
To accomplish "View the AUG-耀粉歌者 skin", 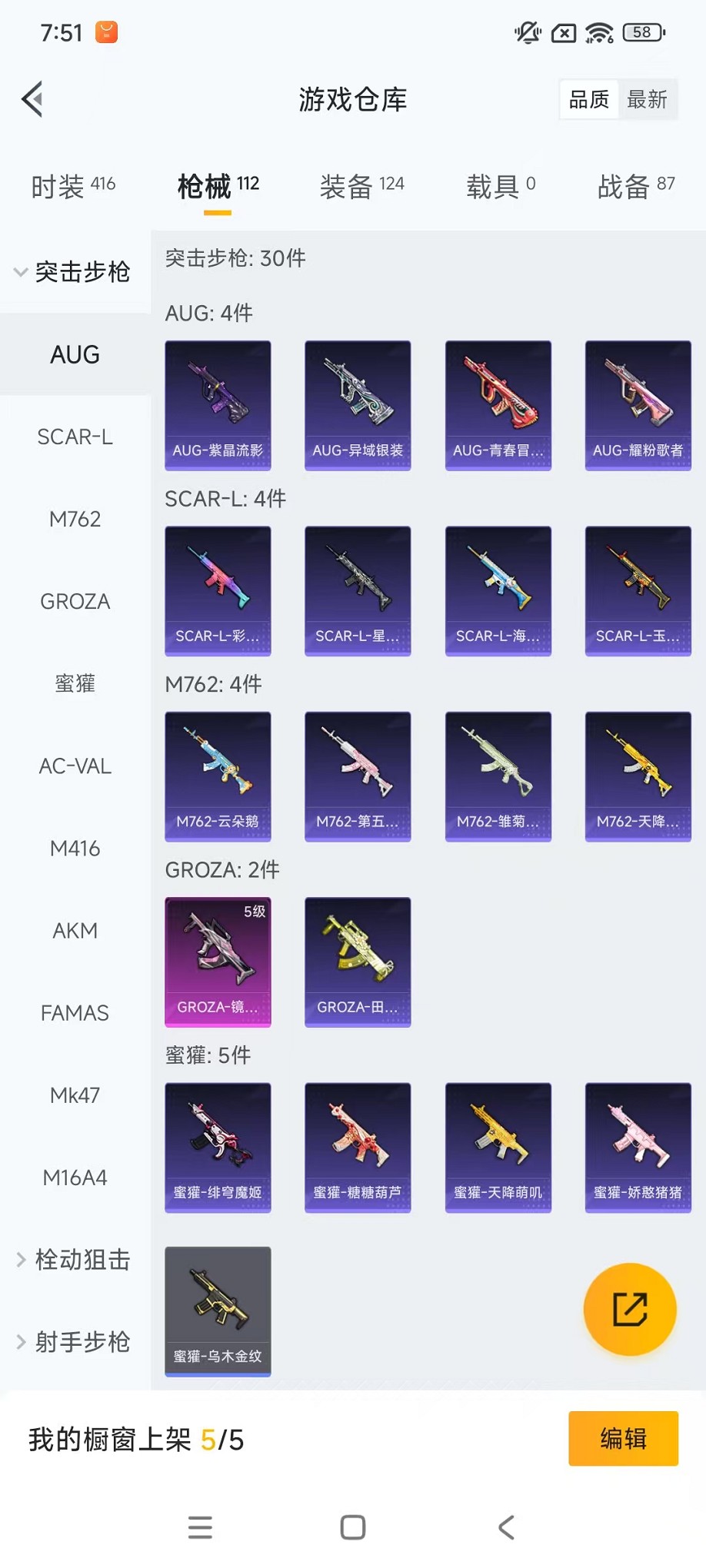I will [638, 405].
